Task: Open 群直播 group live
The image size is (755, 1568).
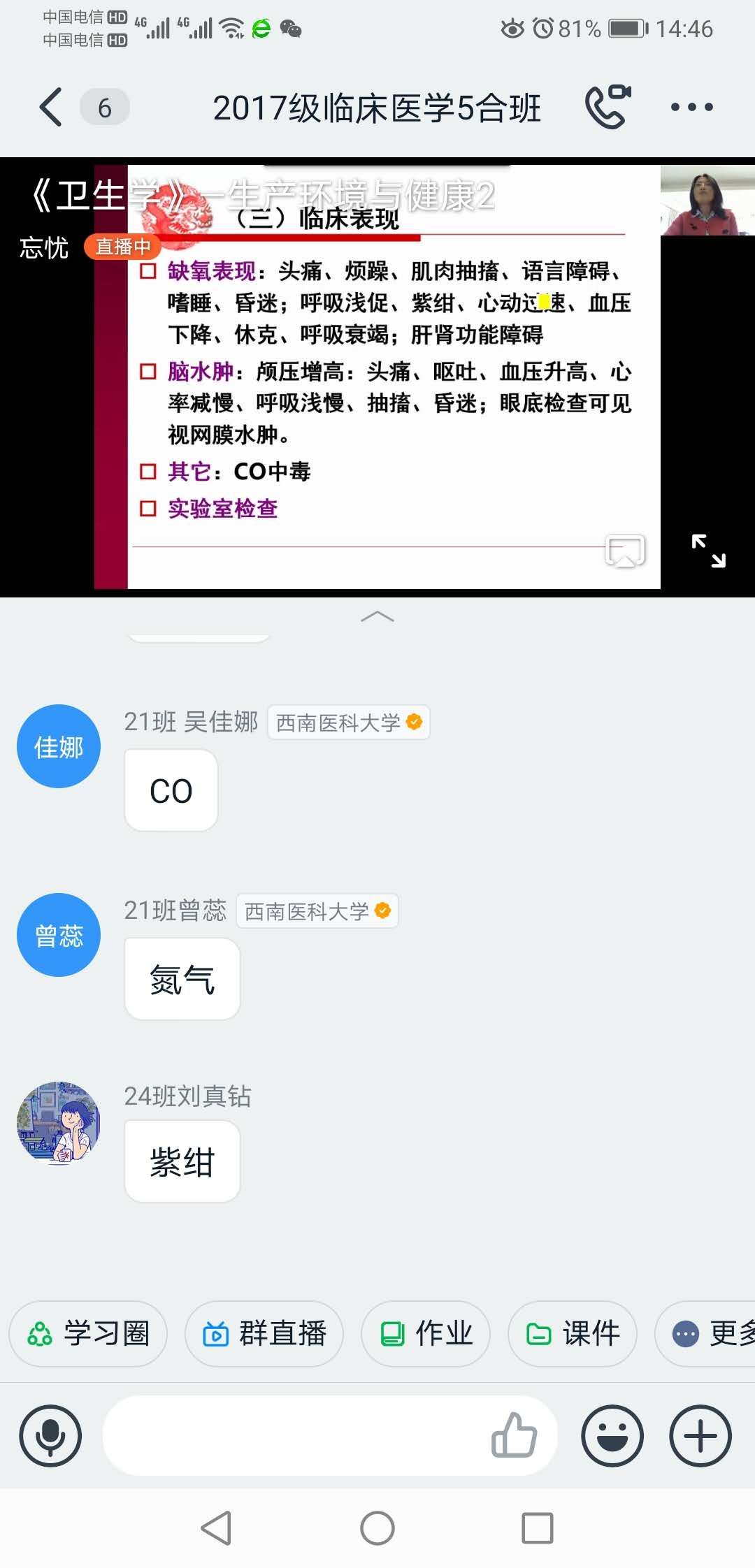Action: click(x=264, y=1333)
